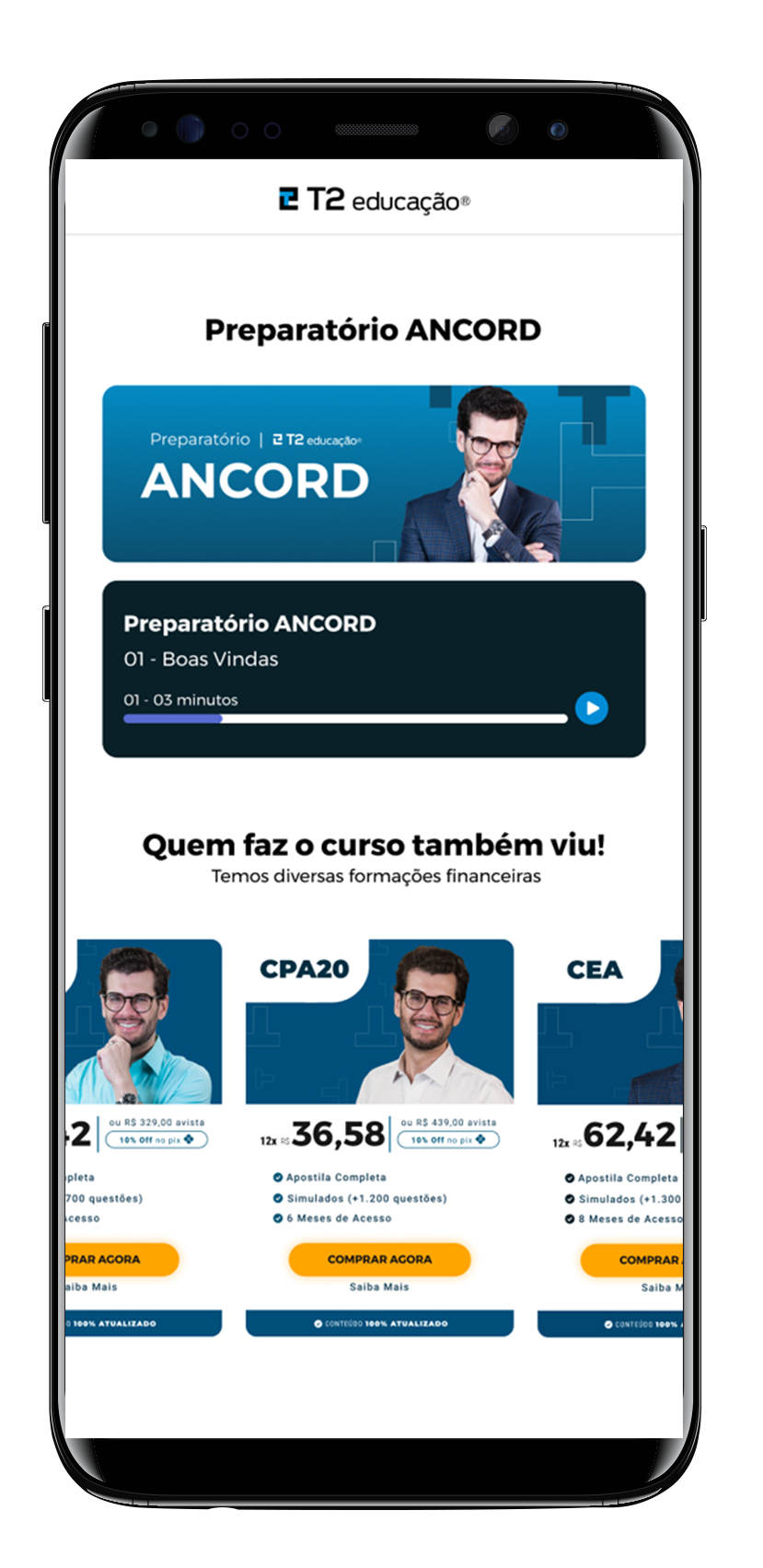Tap Comprar Agora on the CPA20 card
Screen dimensions: 763x1568
pyautogui.click(x=379, y=1259)
